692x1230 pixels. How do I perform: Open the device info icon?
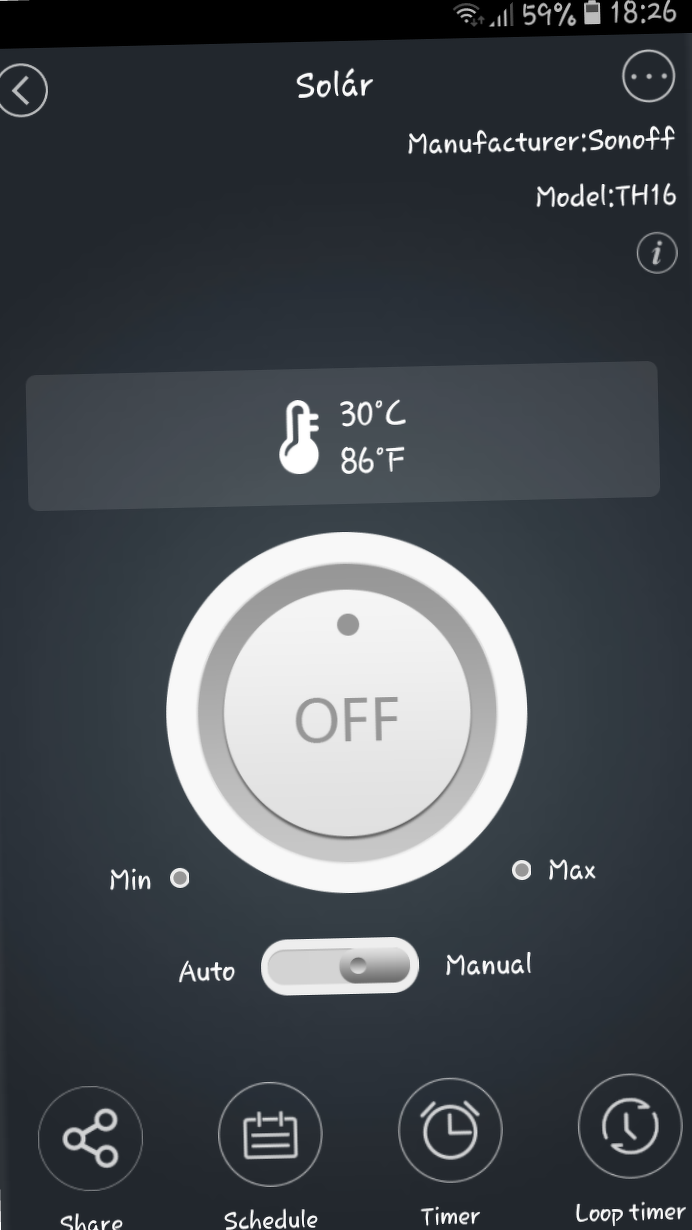656,253
